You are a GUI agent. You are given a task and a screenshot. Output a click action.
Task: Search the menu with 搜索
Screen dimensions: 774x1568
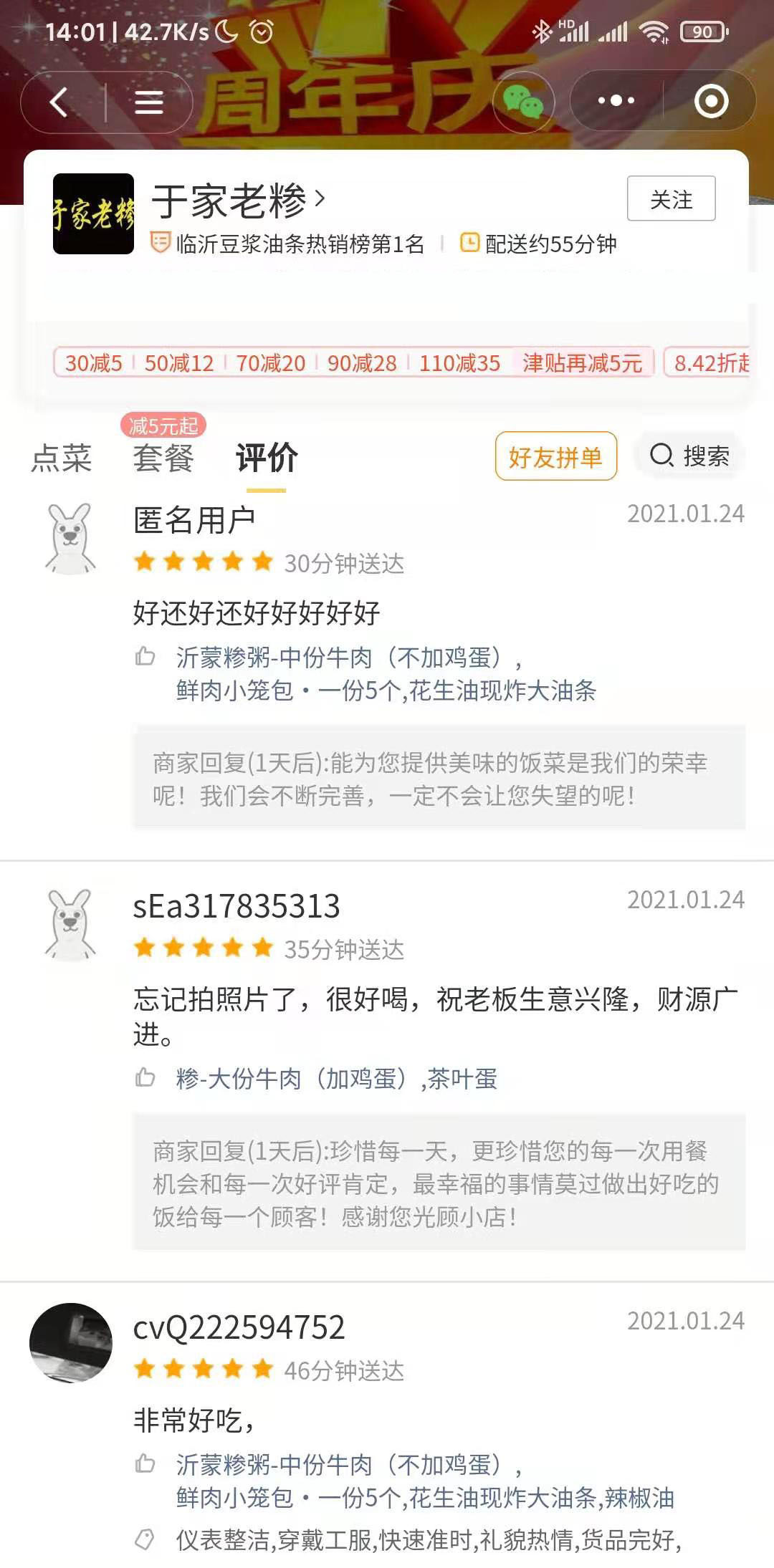click(x=689, y=456)
